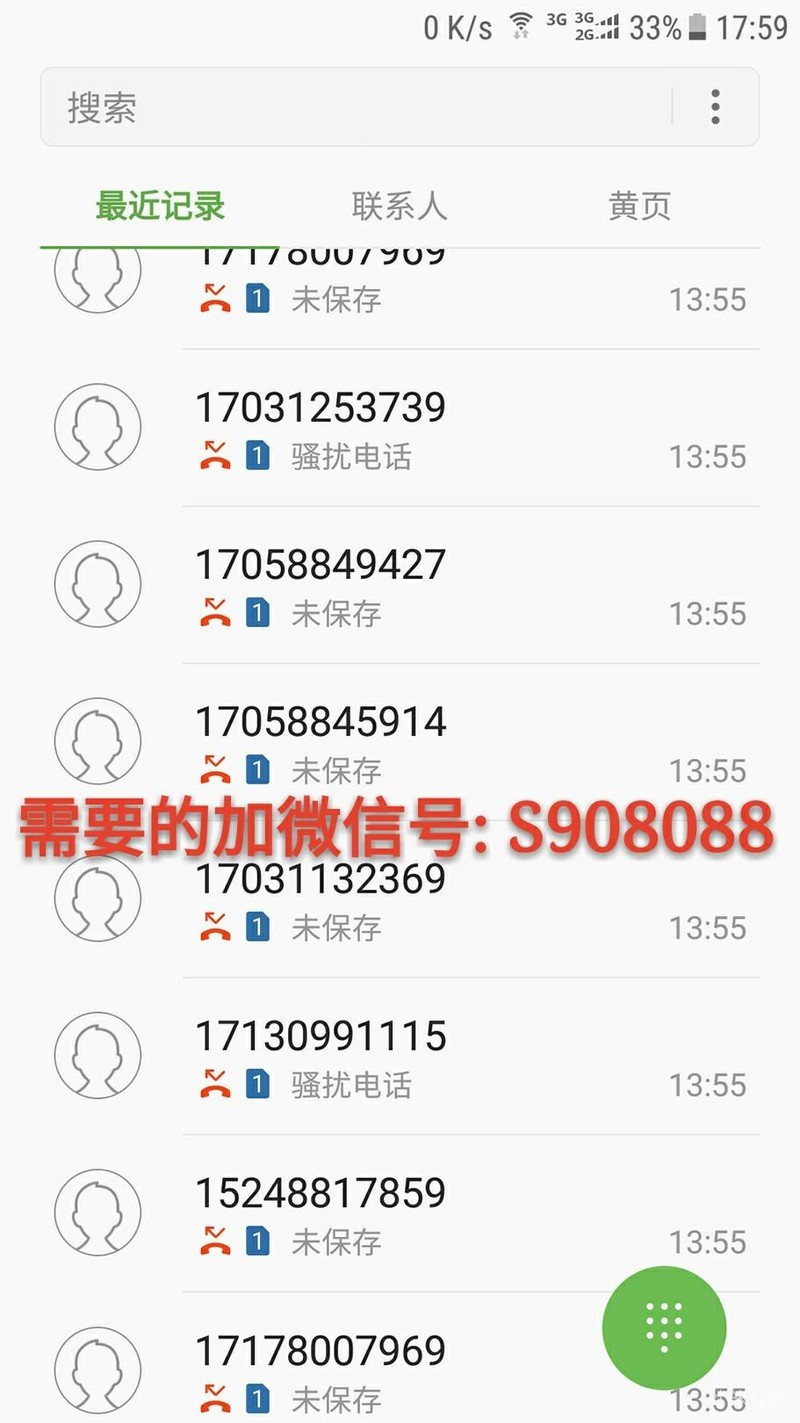Tap the contact avatar beside 15248817859

point(97,1212)
